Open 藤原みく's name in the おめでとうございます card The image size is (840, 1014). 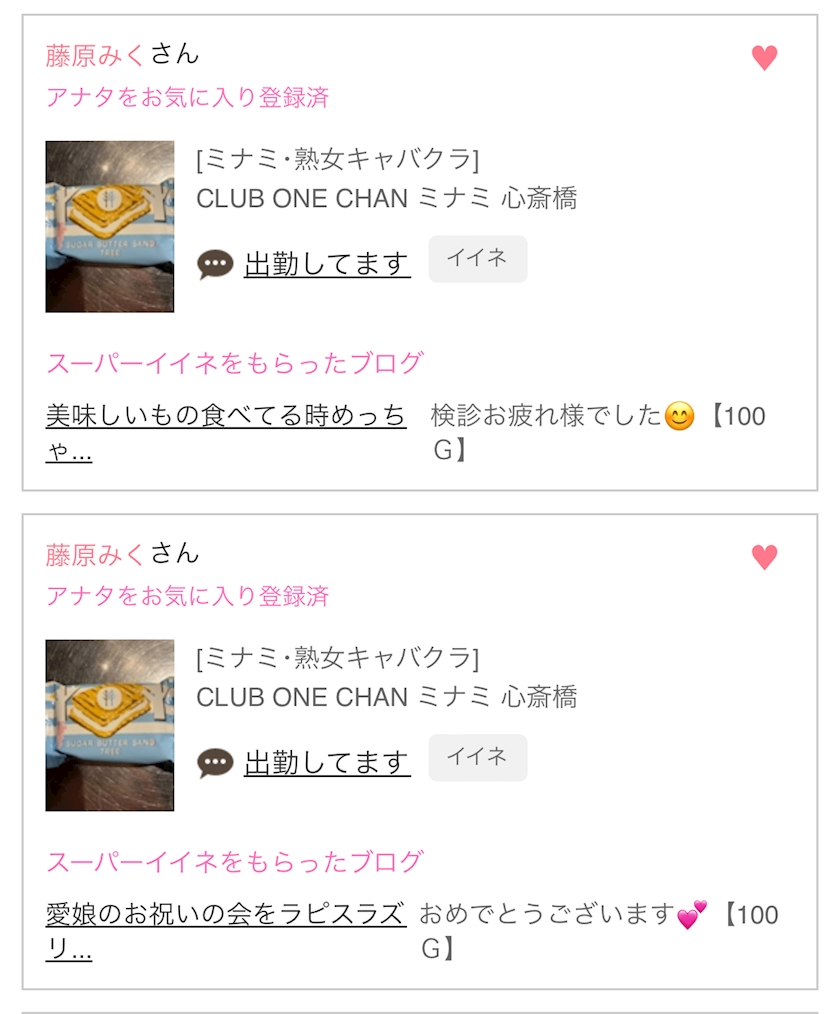(x=96, y=554)
